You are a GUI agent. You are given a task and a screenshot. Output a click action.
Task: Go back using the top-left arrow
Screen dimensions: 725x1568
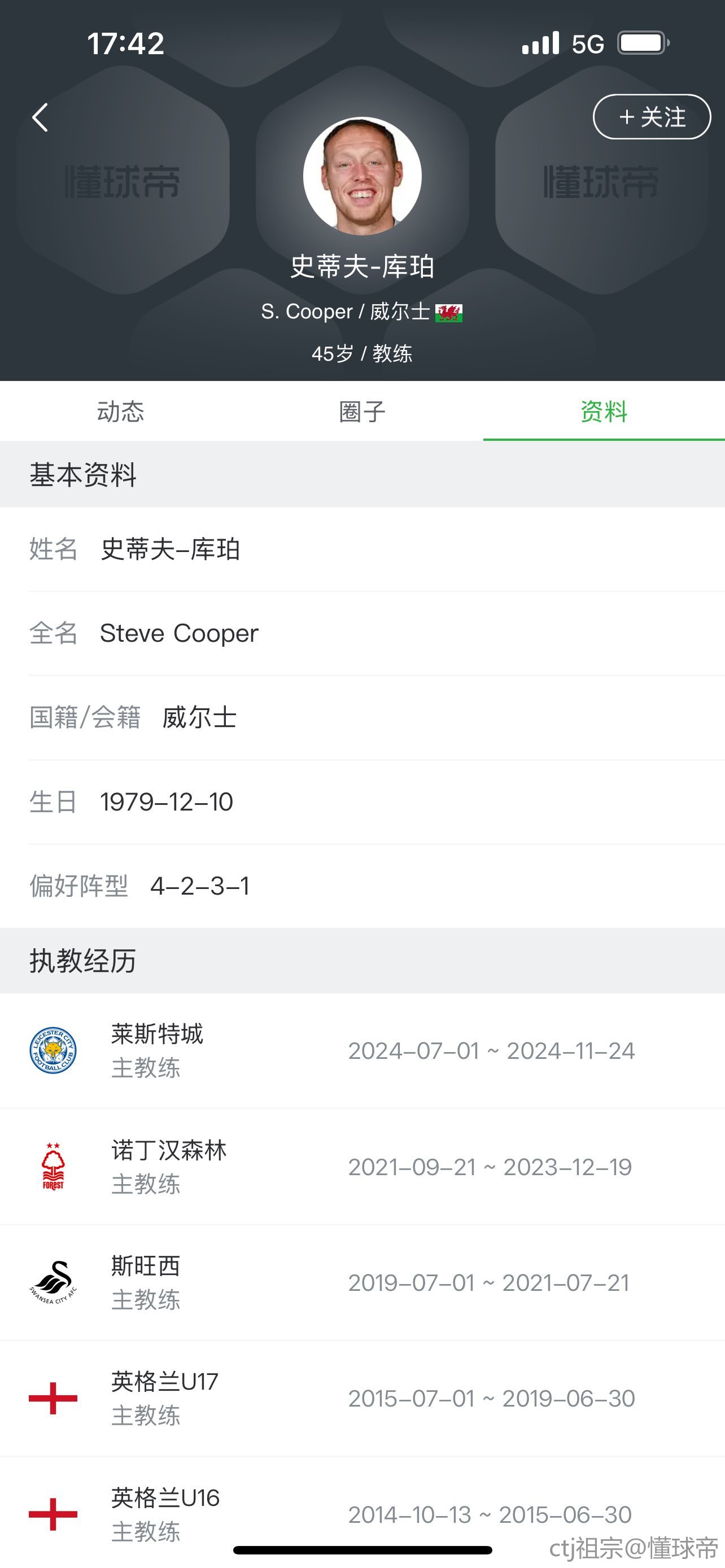point(40,117)
